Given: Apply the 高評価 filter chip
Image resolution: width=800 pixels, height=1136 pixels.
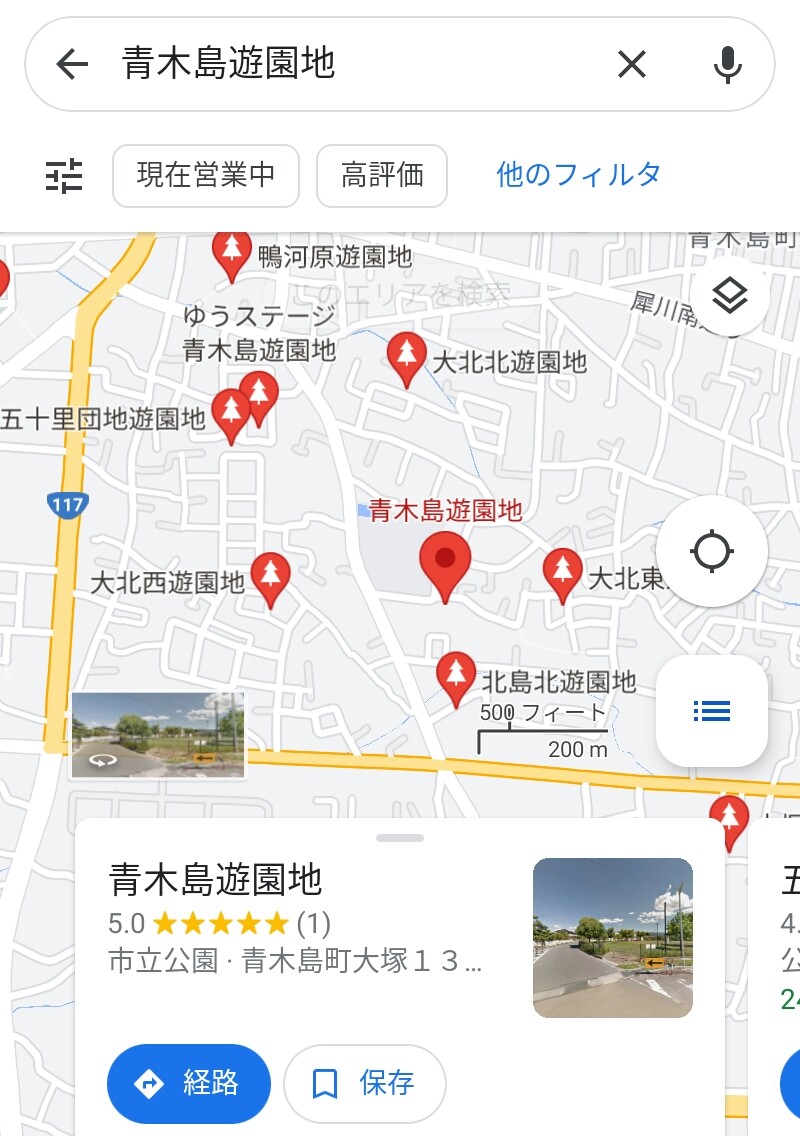Looking at the screenshot, I should coord(382,176).
